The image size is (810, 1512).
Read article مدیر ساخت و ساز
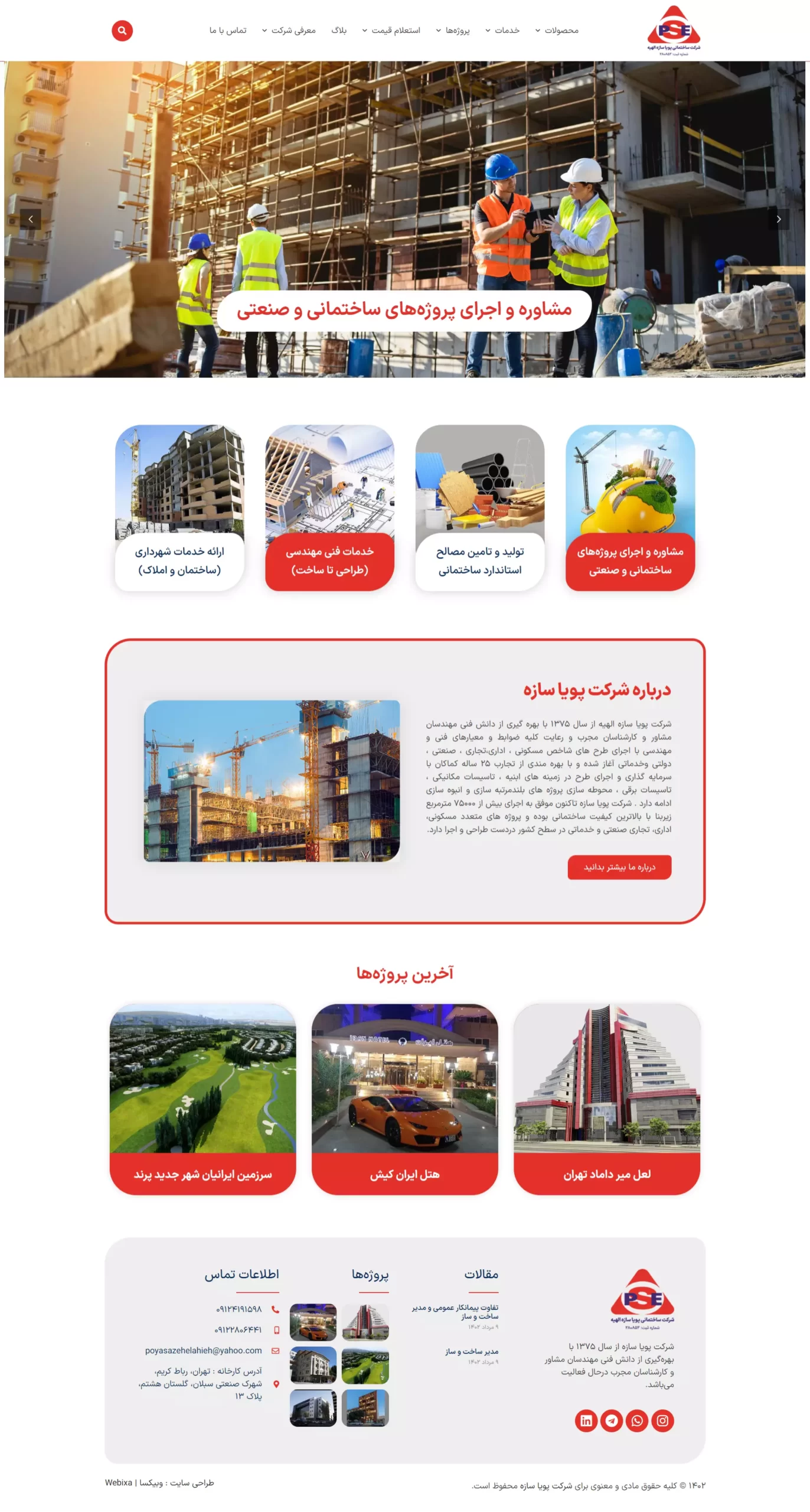472,1351
